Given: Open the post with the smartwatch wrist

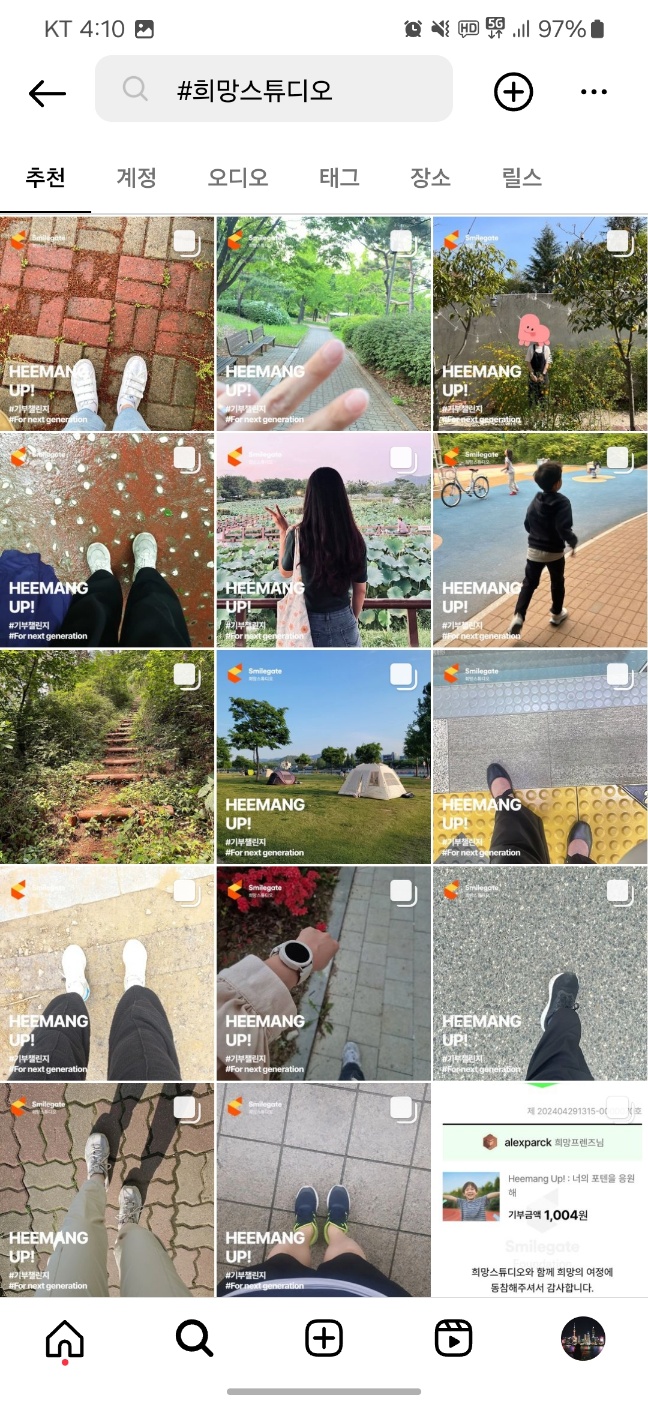Looking at the screenshot, I should click(x=323, y=973).
